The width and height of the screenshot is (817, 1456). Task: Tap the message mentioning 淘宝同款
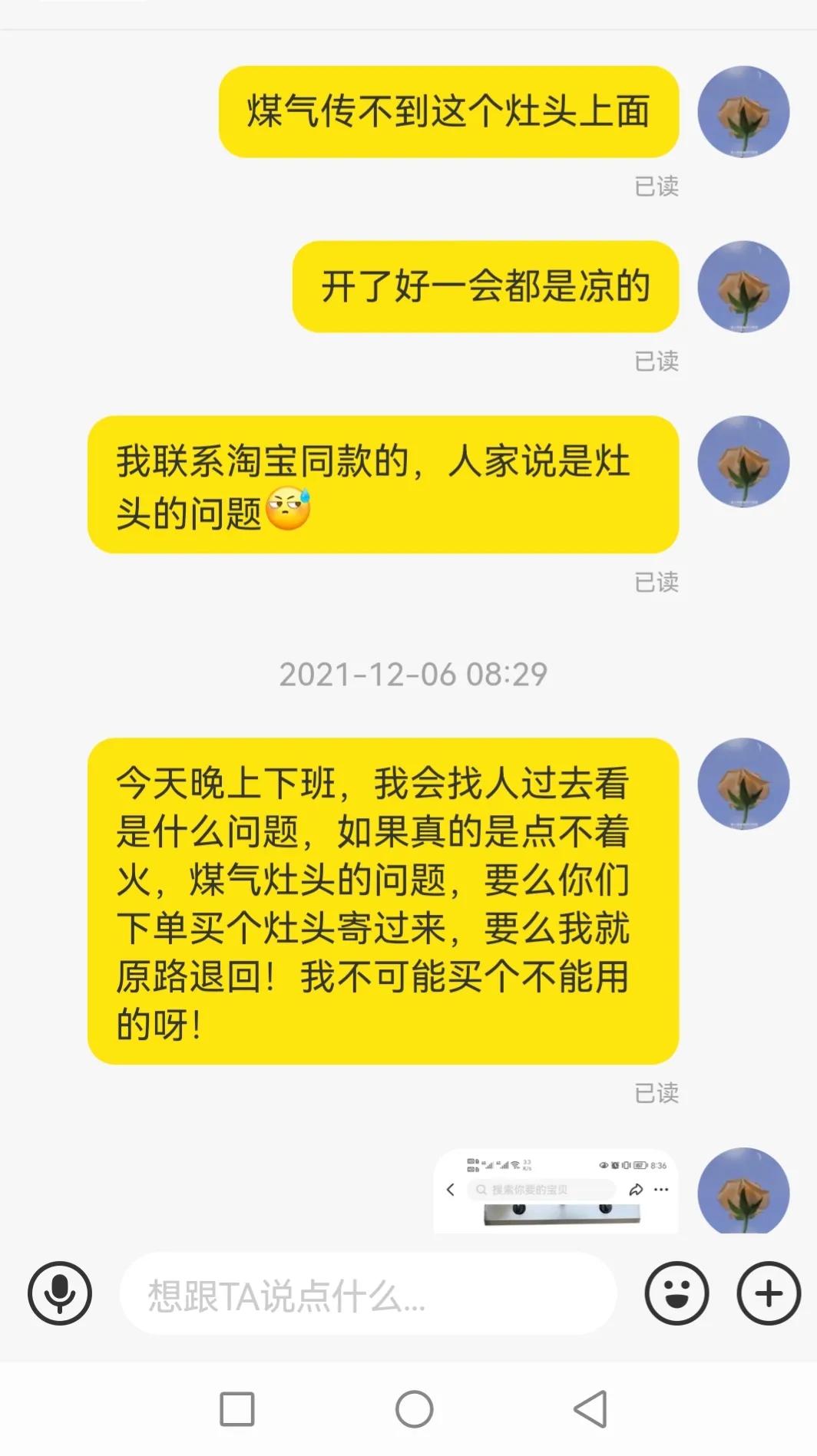384,484
